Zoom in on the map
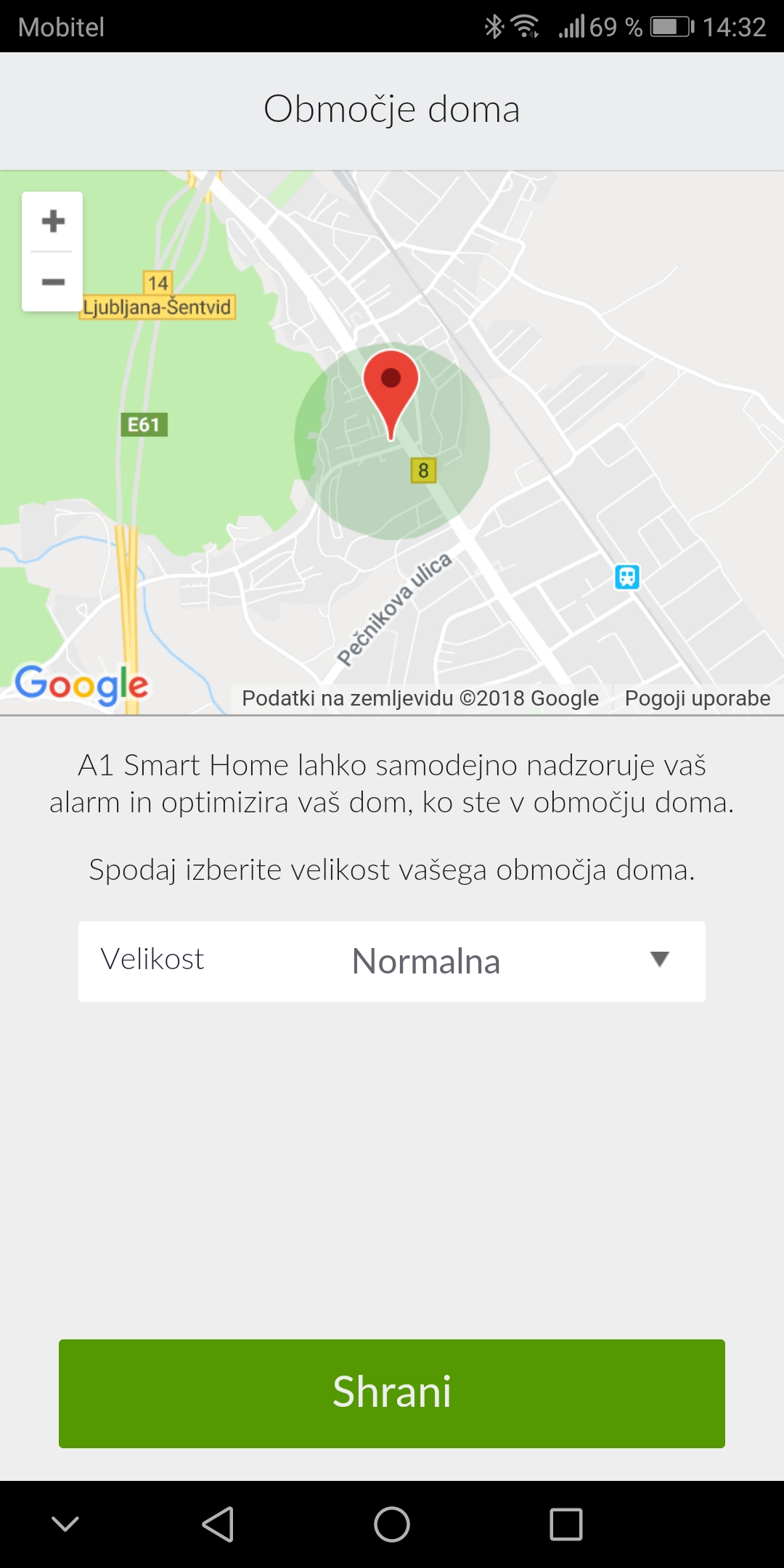Screen dimensions: 784x1568 [52, 221]
